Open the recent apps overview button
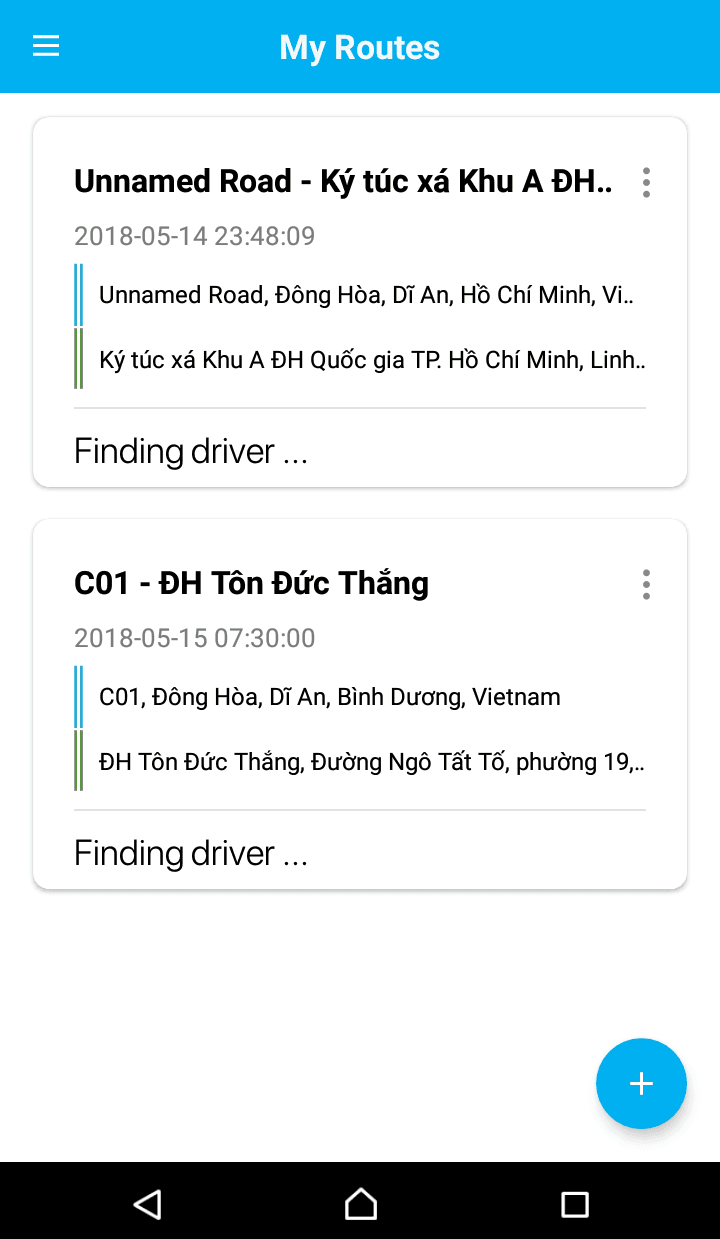The image size is (720, 1239). [573, 1204]
